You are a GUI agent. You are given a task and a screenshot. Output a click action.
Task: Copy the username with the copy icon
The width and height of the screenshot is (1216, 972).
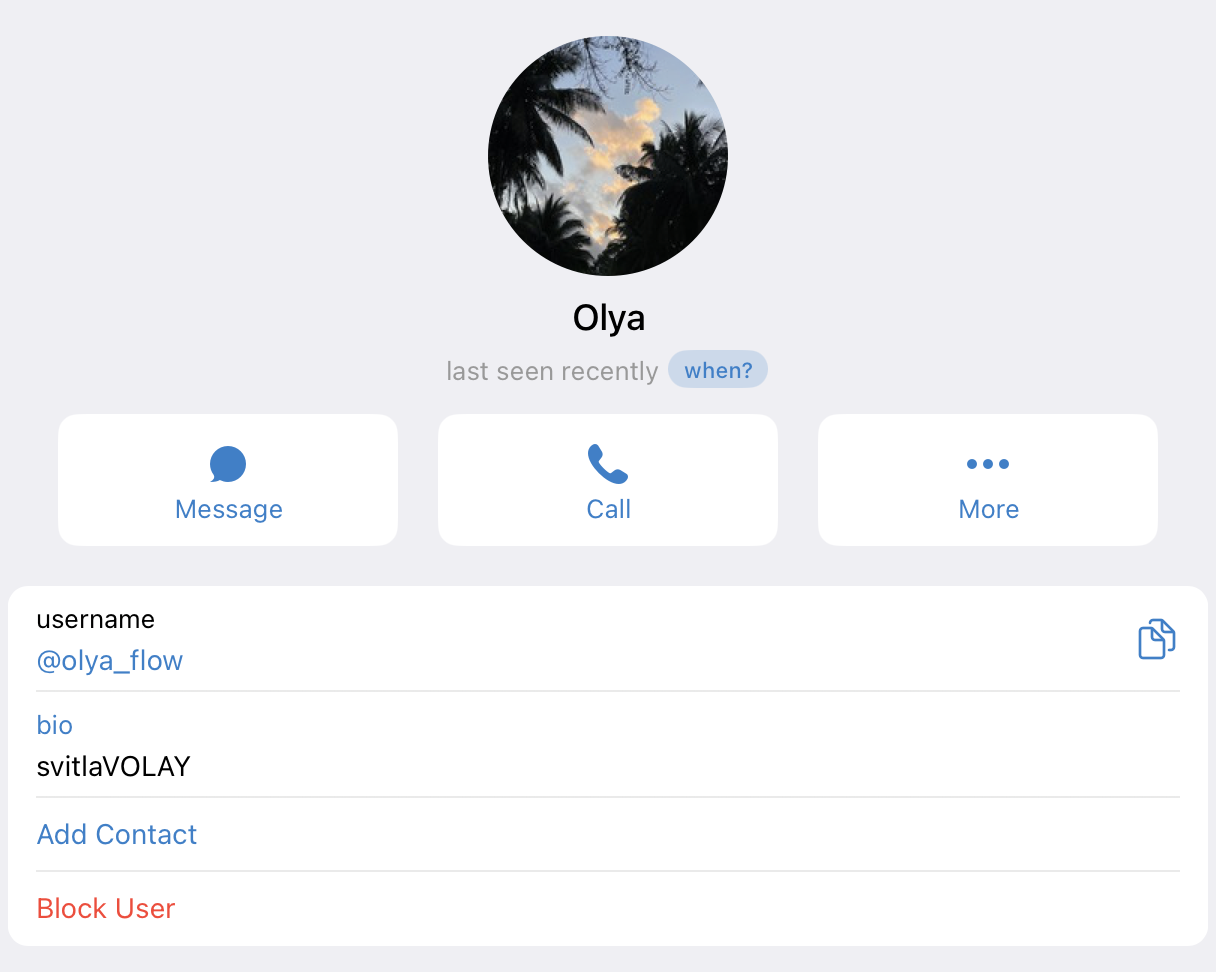[1156, 640]
